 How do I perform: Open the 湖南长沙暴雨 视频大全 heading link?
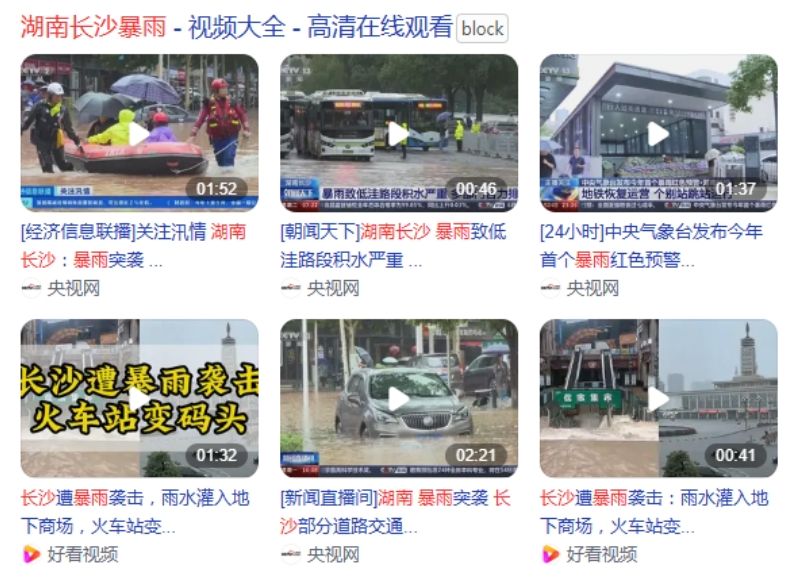pos(236,27)
